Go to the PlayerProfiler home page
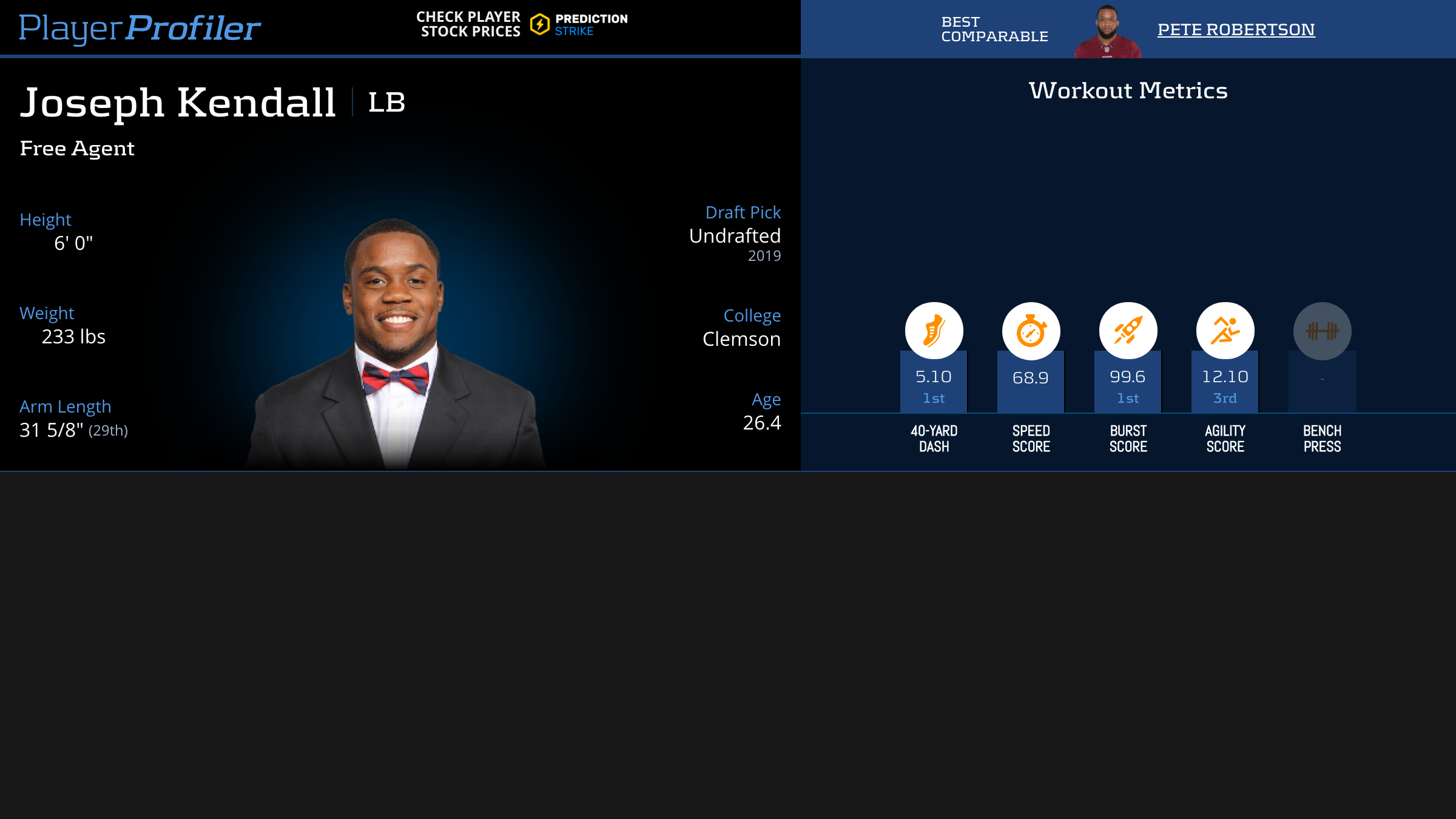The height and width of the screenshot is (819, 1456). pos(140,29)
